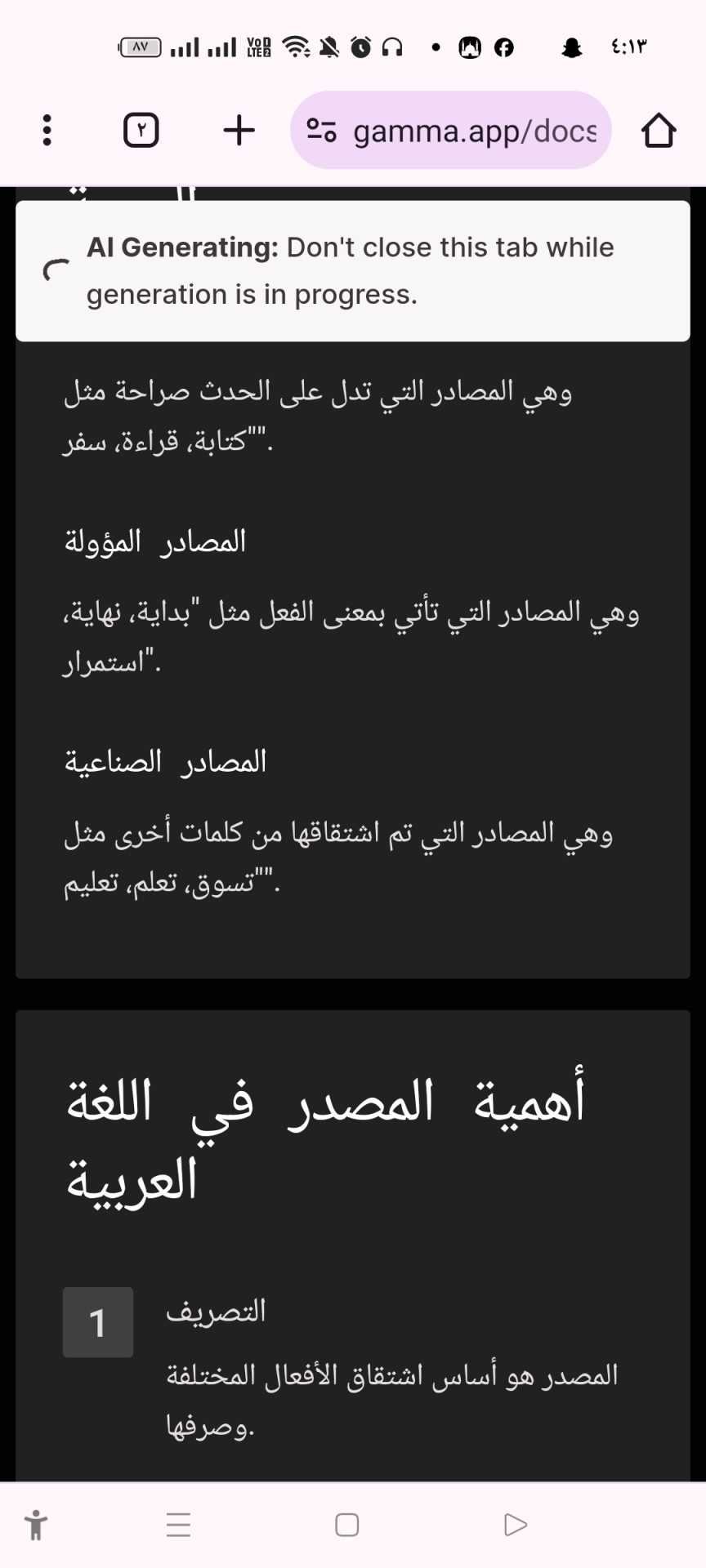Open the system recent apps button

pyautogui.click(x=178, y=1525)
